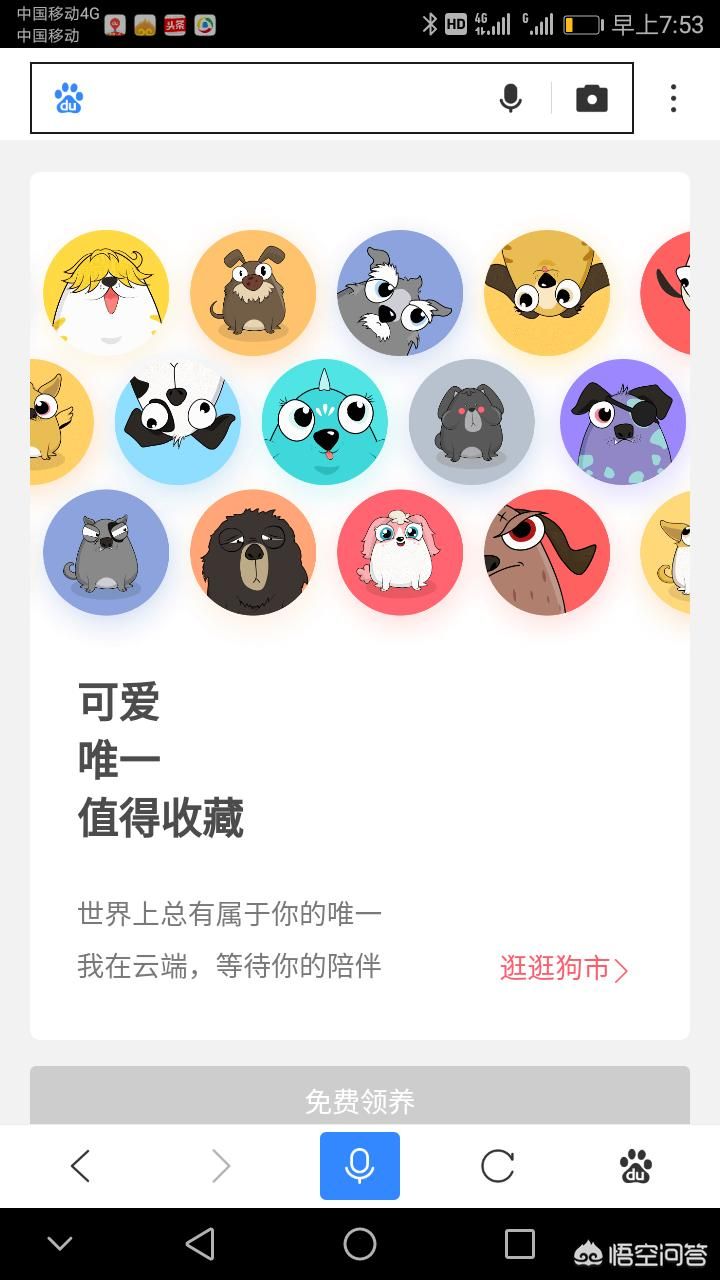This screenshot has height=1280, width=720.
Task: Open Baidu home from the bottom paw icon
Action: [636, 1166]
